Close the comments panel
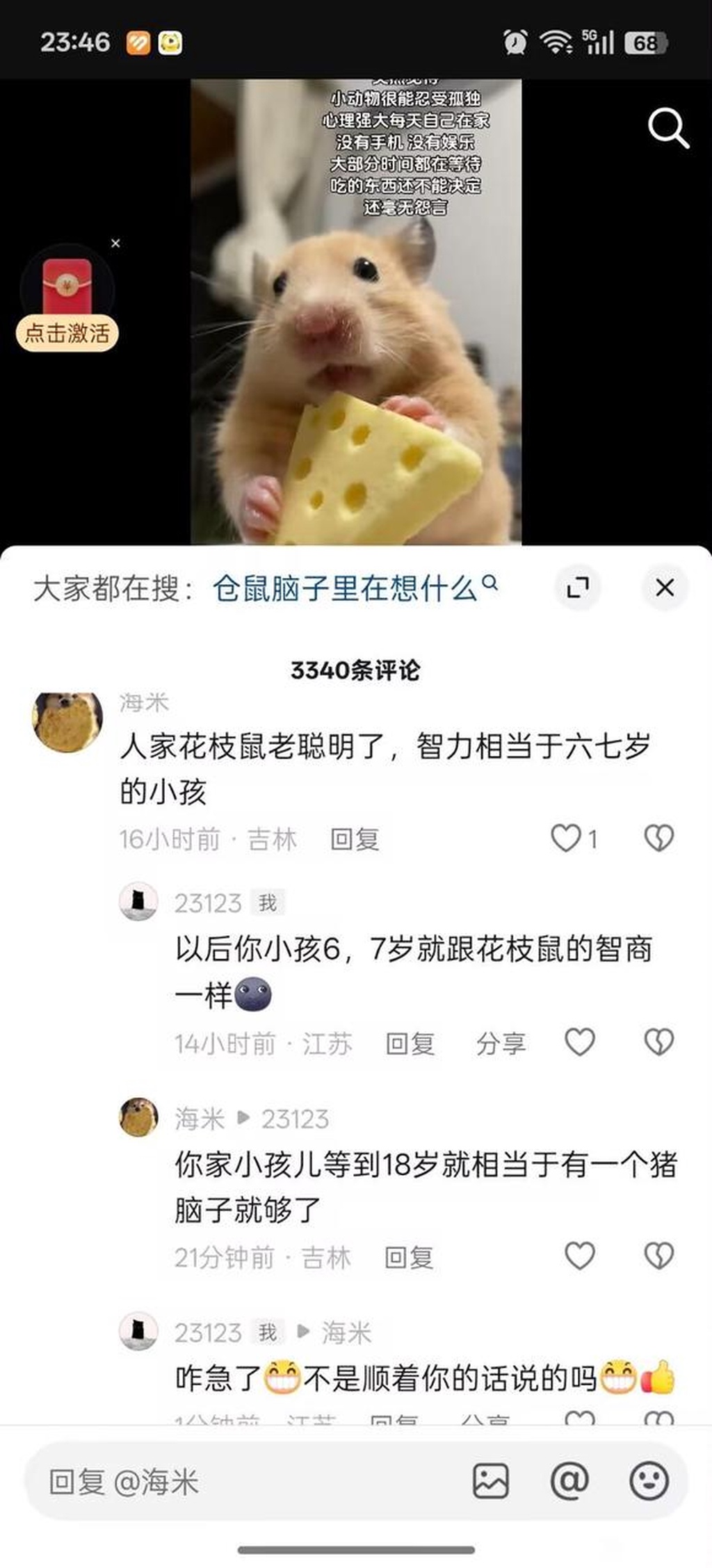712x1568 pixels. tap(665, 588)
